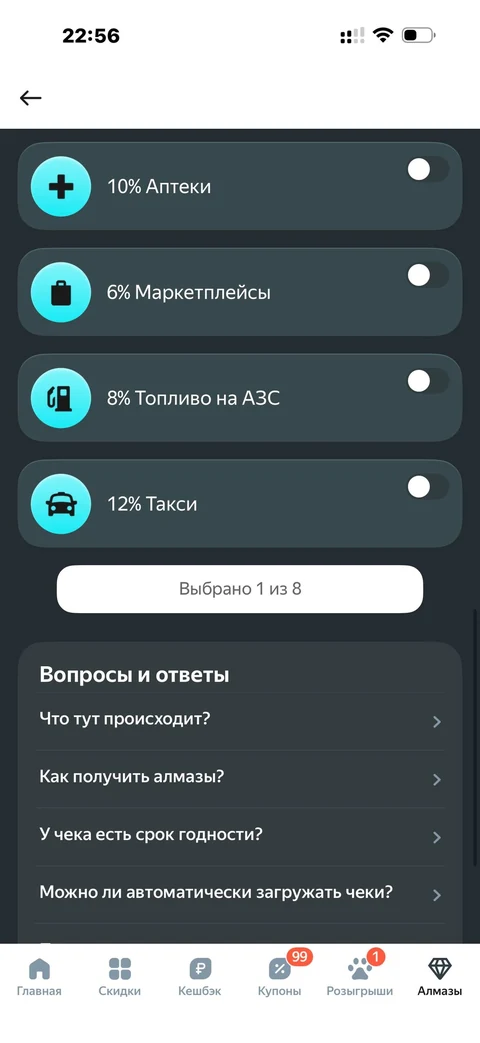Open the Купоны tab with badge 99

280,976
